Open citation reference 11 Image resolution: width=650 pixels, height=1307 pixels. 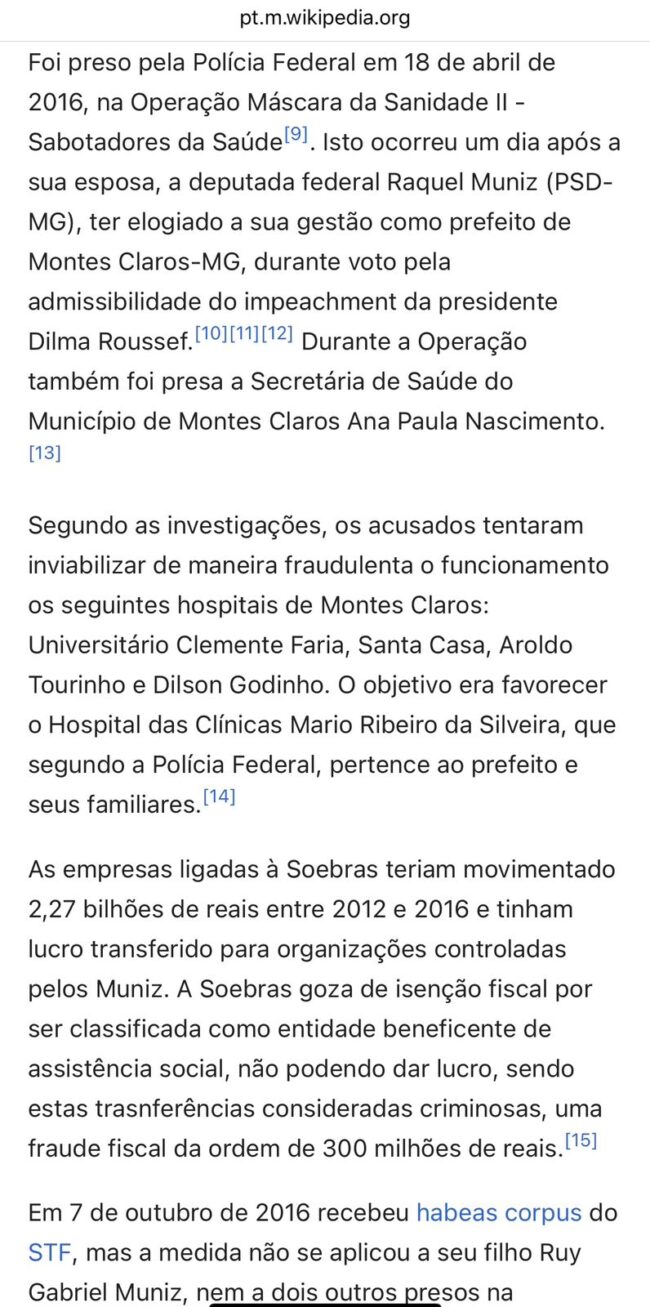pyautogui.click(x=245, y=334)
